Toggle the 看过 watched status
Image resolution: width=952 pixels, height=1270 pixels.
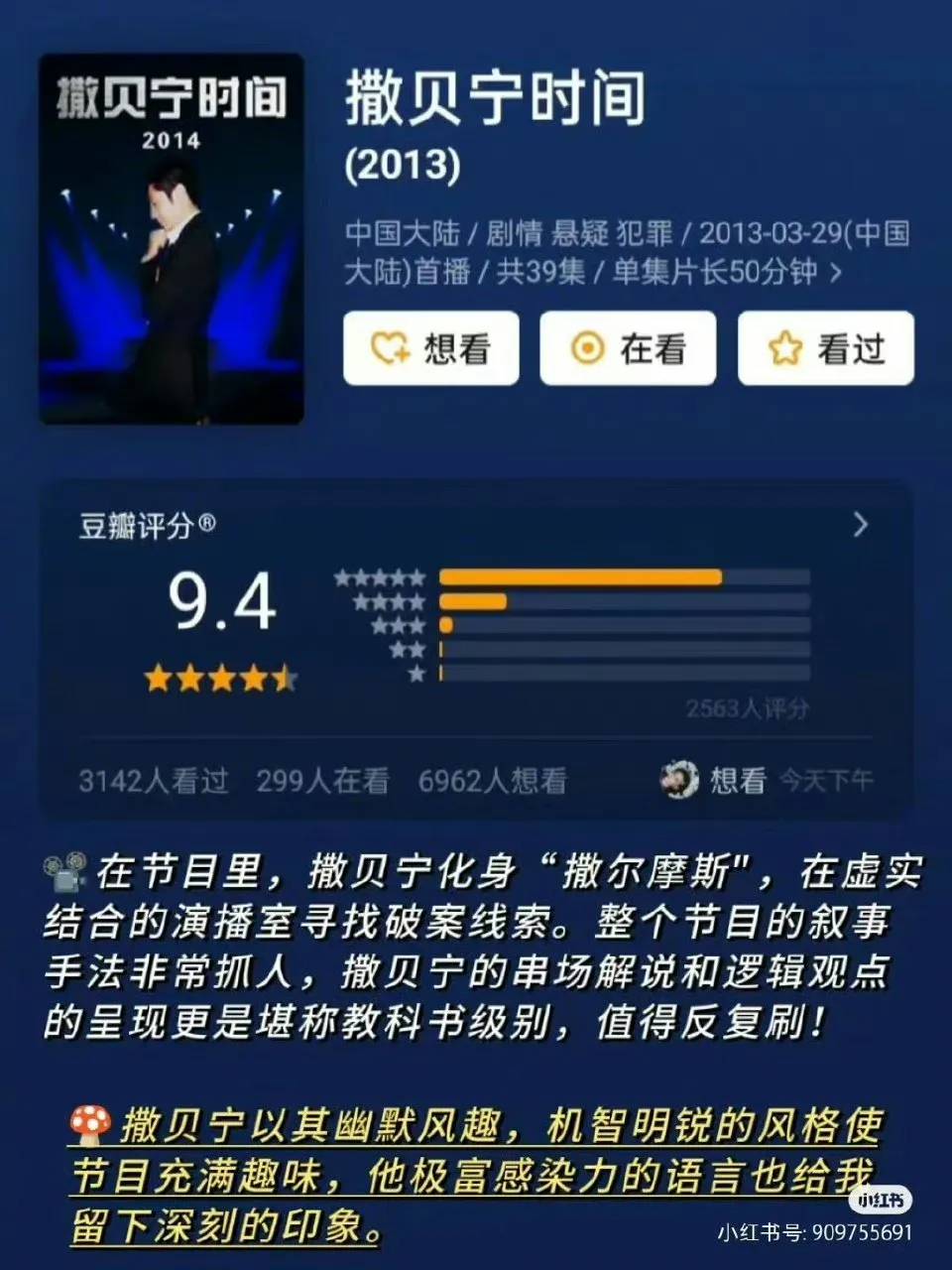point(825,346)
